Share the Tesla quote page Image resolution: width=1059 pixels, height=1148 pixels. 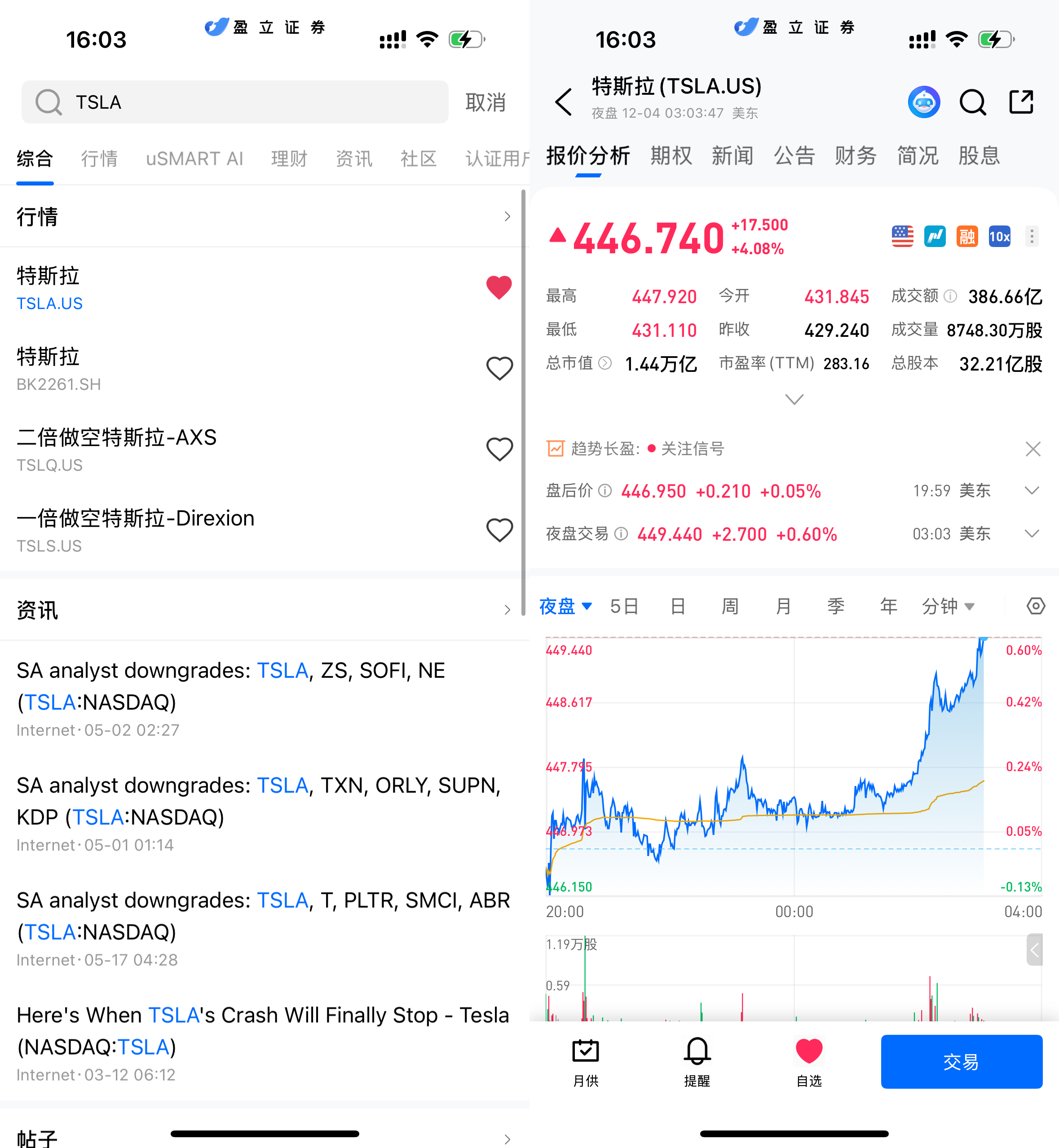coord(1021,102)
